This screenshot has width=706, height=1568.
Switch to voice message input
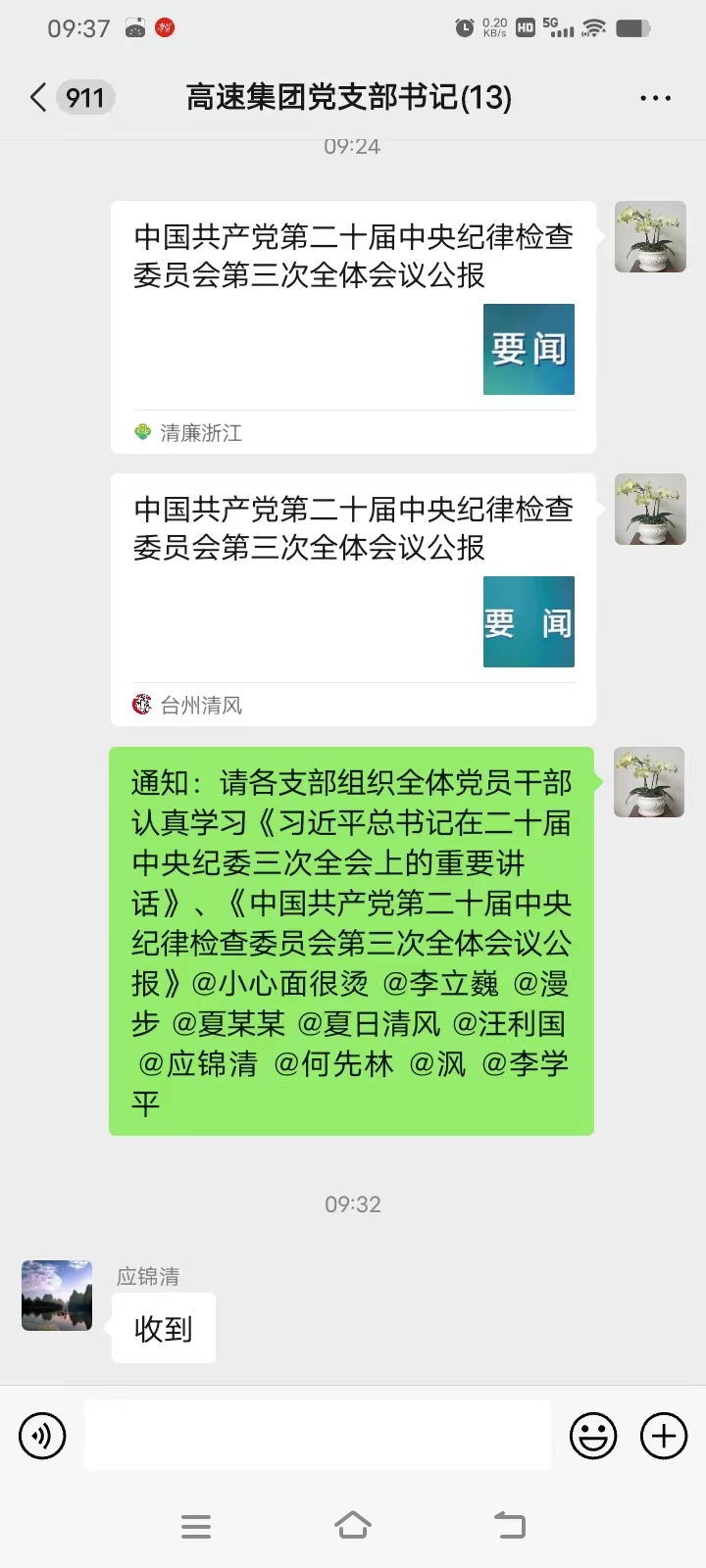tap(42, 1436)
